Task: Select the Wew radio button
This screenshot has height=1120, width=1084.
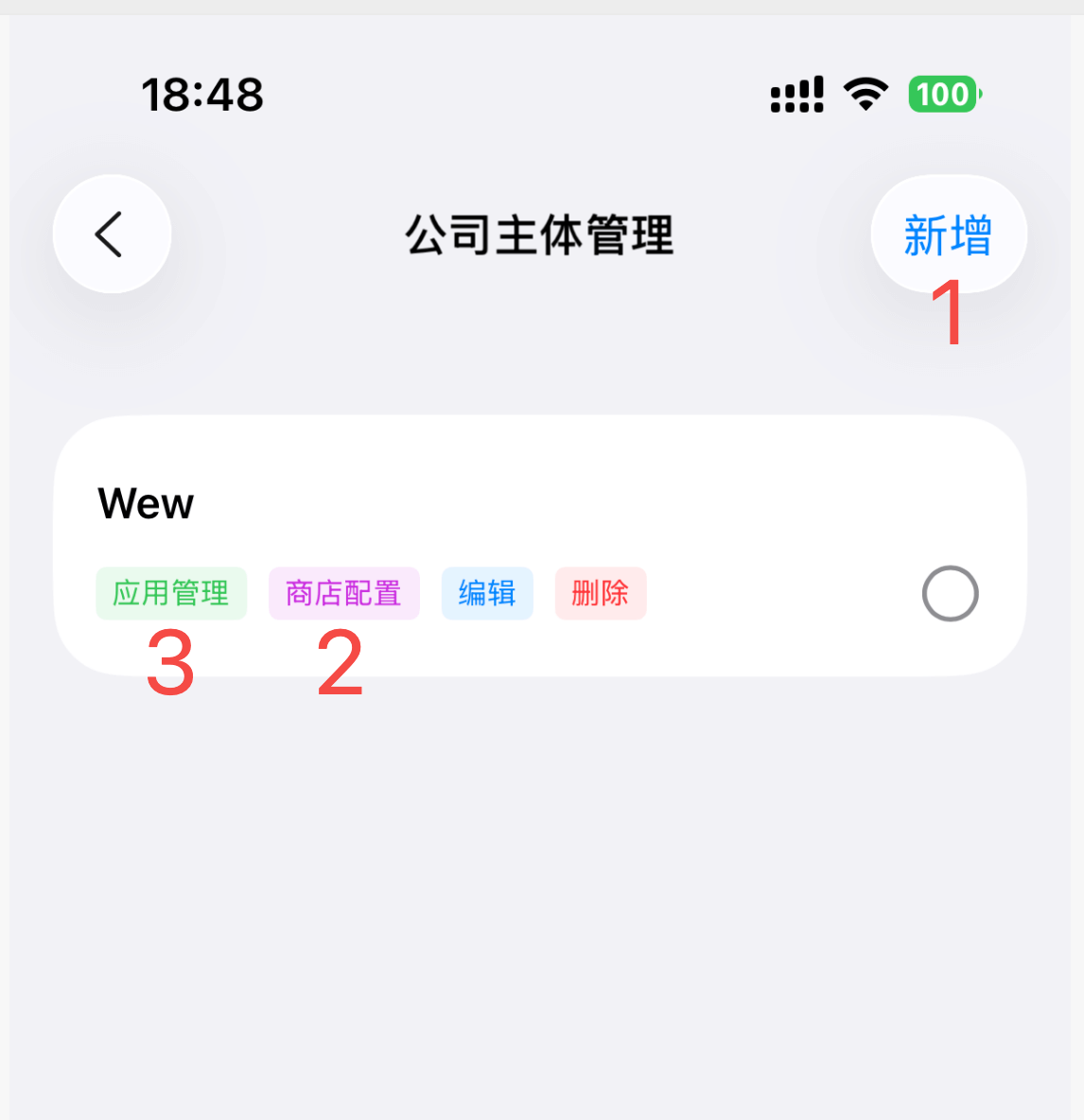Action: [x=950, y=593]
